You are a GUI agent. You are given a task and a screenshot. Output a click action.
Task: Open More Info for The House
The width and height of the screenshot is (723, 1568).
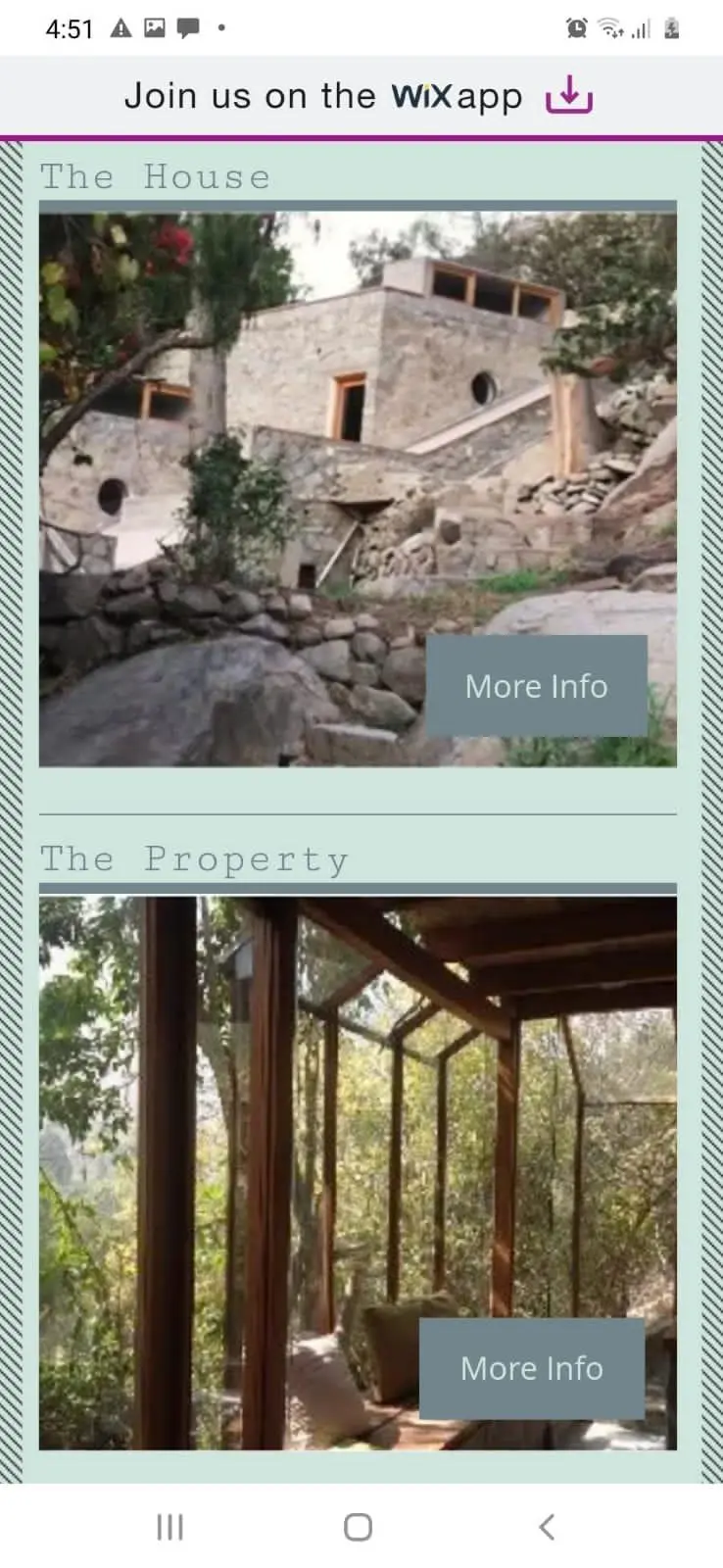[x=536, y=686]
